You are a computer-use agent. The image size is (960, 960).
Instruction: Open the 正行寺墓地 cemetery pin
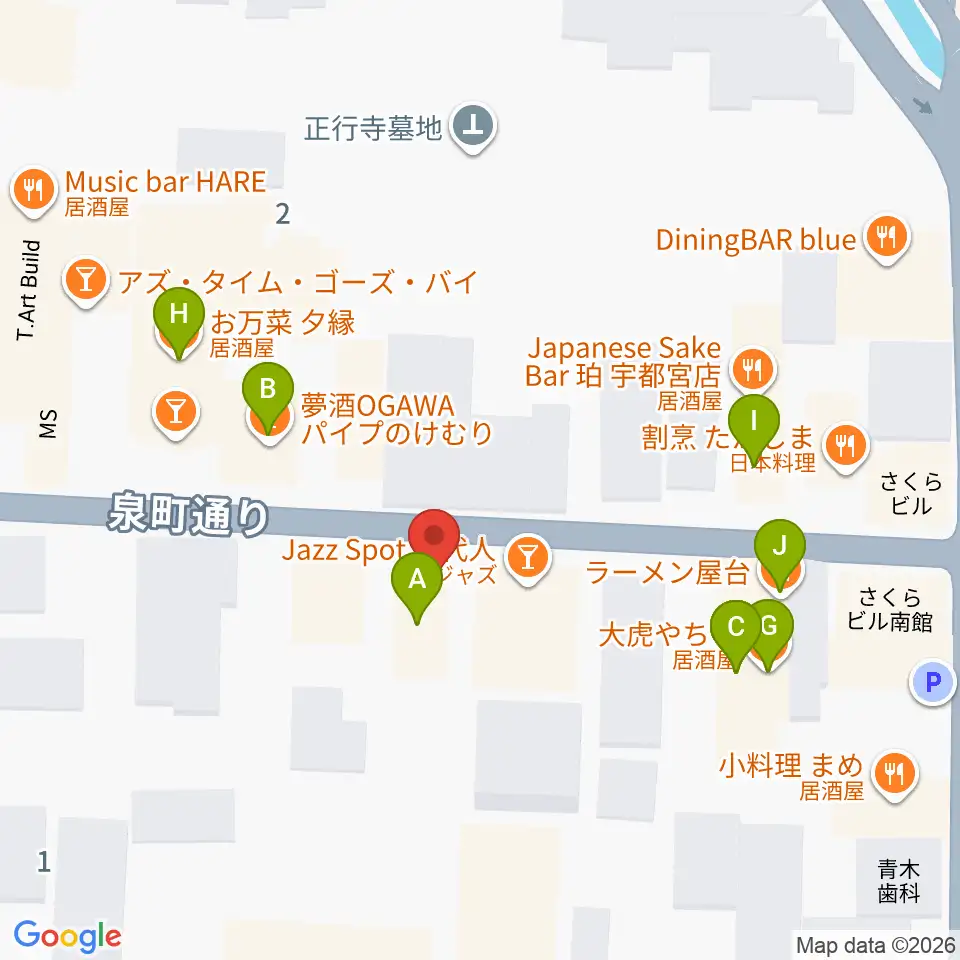pos(473,126)
